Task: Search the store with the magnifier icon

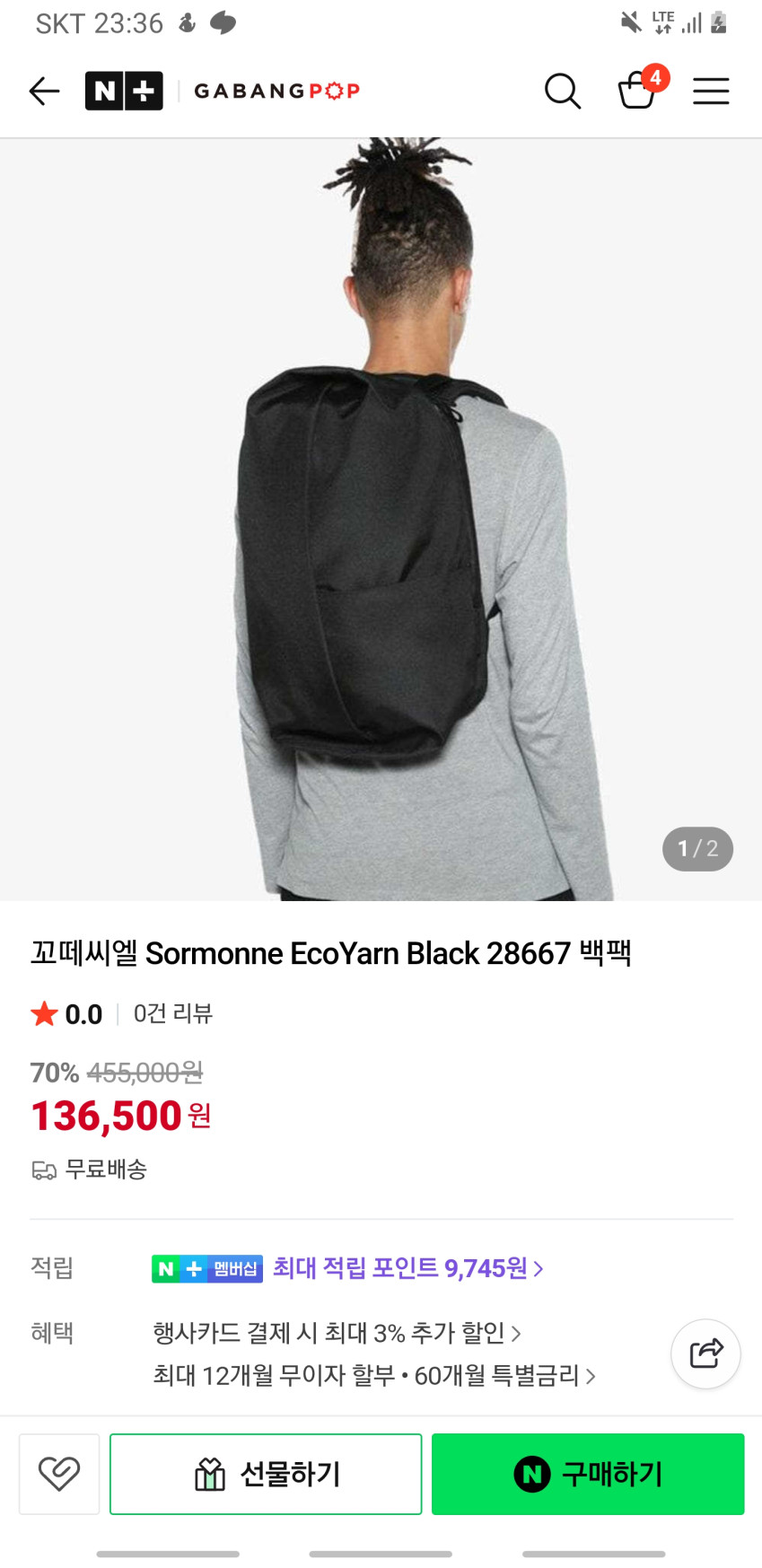Action: (x=563, y=91)
